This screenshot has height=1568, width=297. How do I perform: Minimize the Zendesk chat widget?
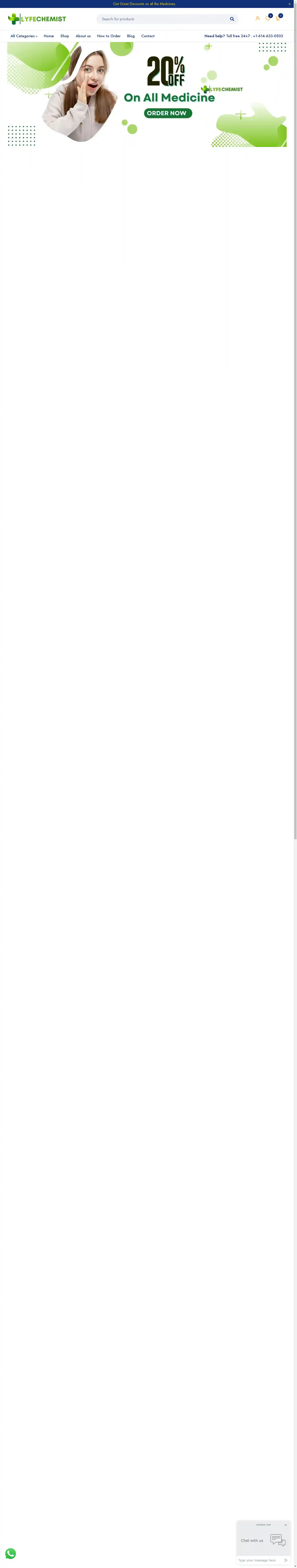(286, 1525)
